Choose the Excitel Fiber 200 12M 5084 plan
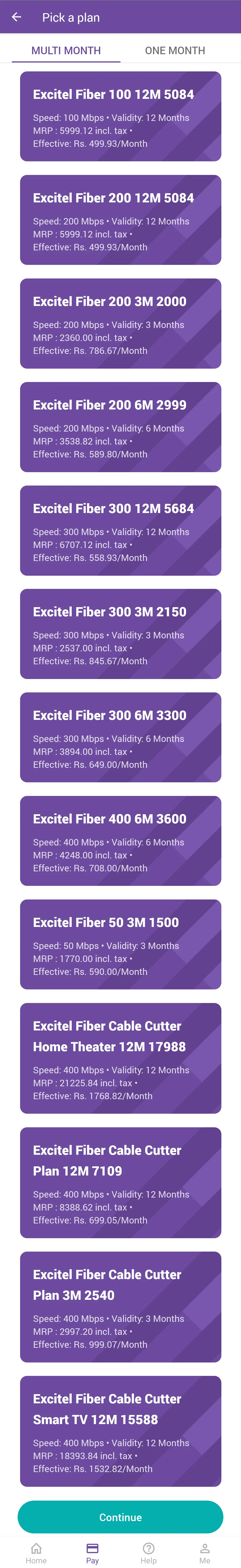241x1568 pixels. pyautogui.click(x=120, y=220)
